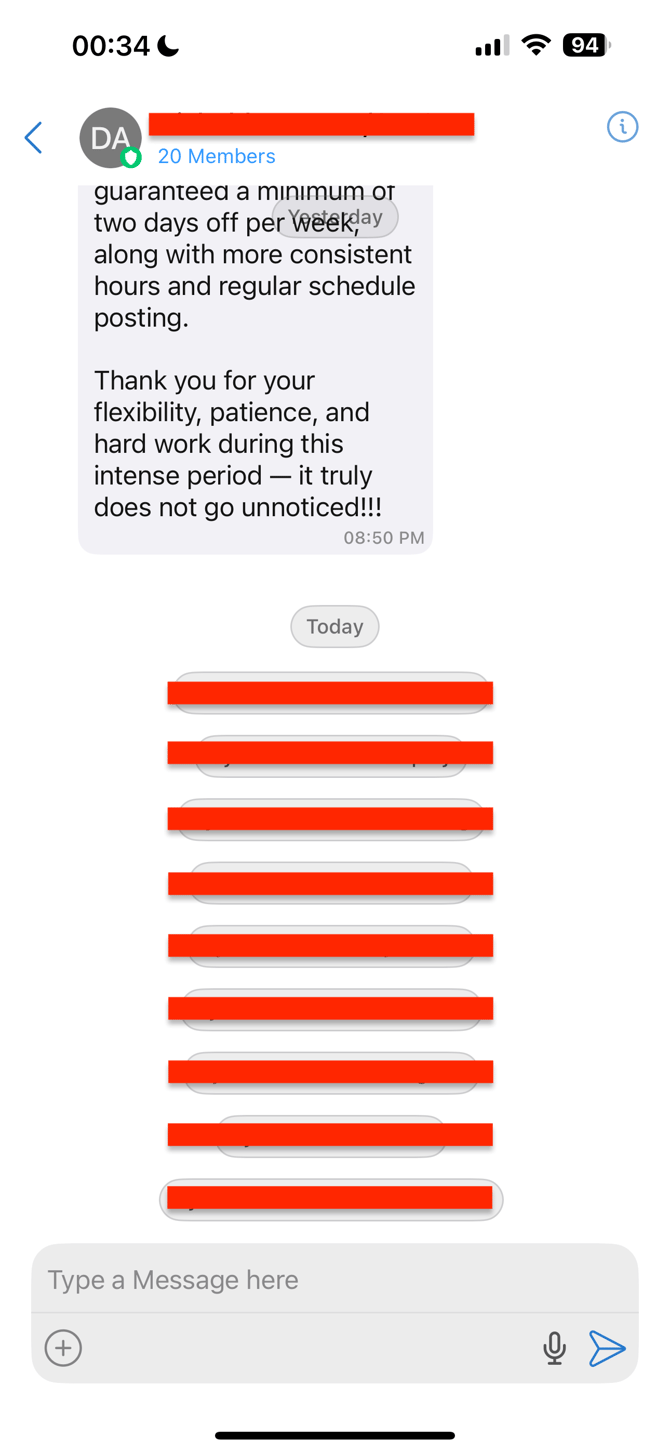
Task: View the 20 Members list
Action: (216, 156)
